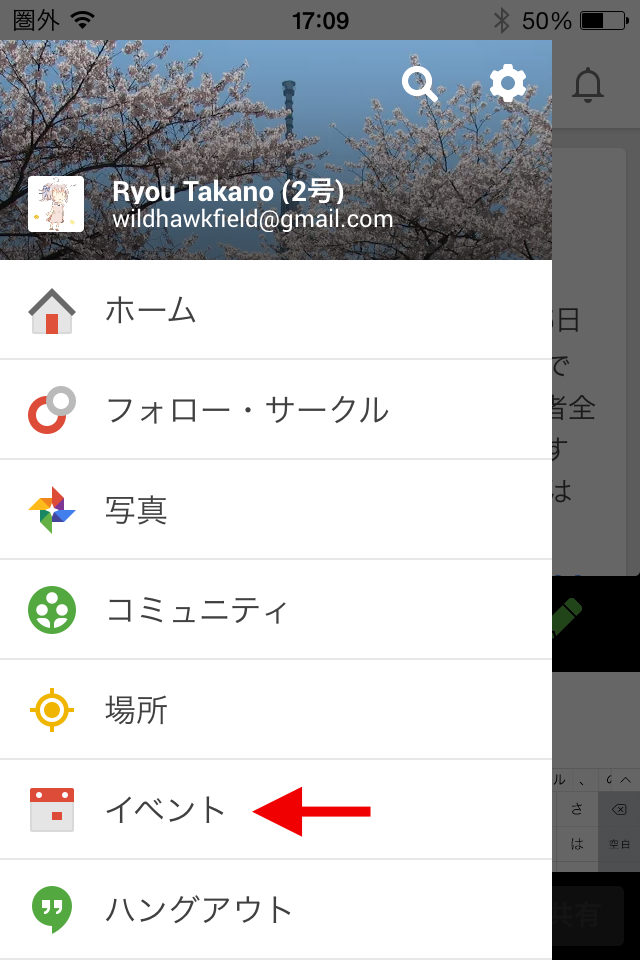Open ハングアウト

(198, 910)
